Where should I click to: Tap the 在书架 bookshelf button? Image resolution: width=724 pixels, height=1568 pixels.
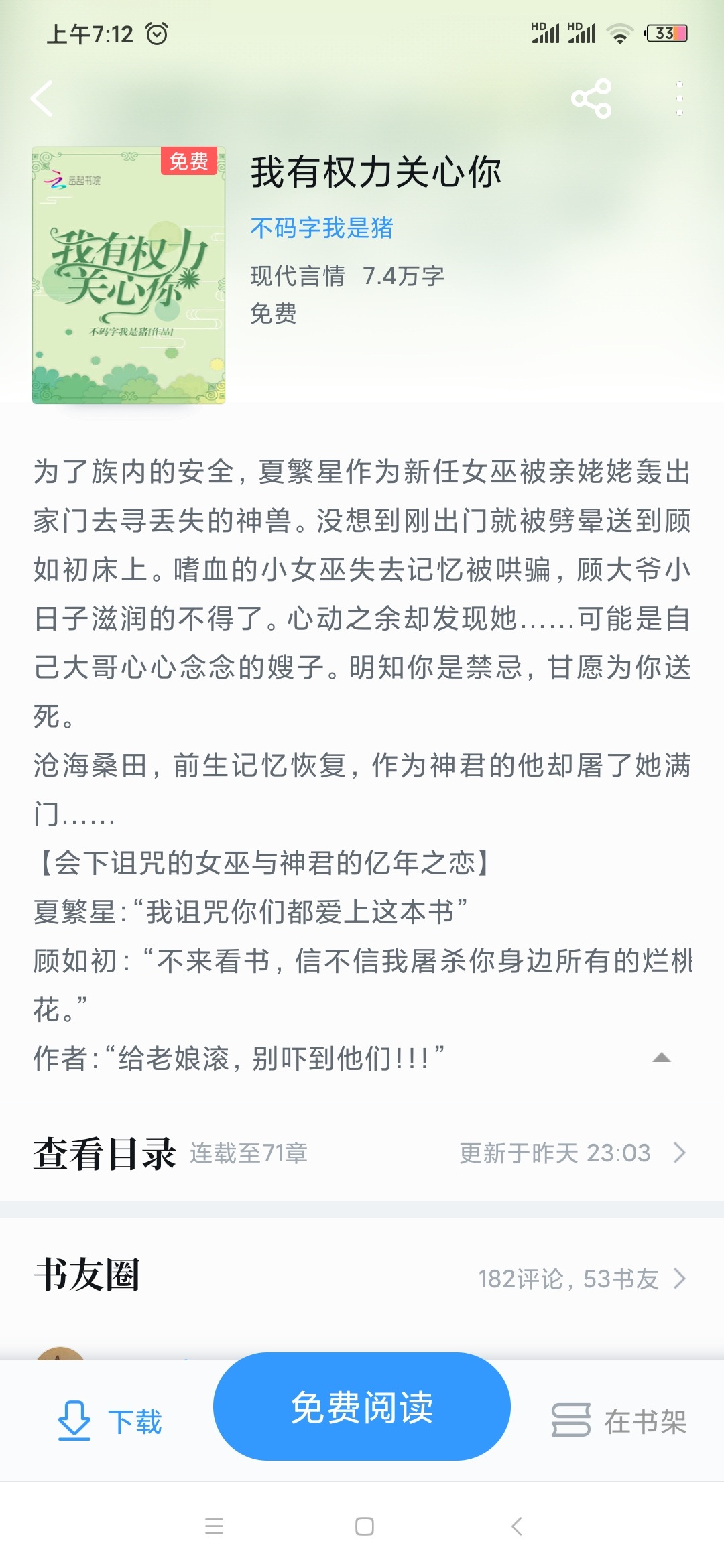point(619,1421)
